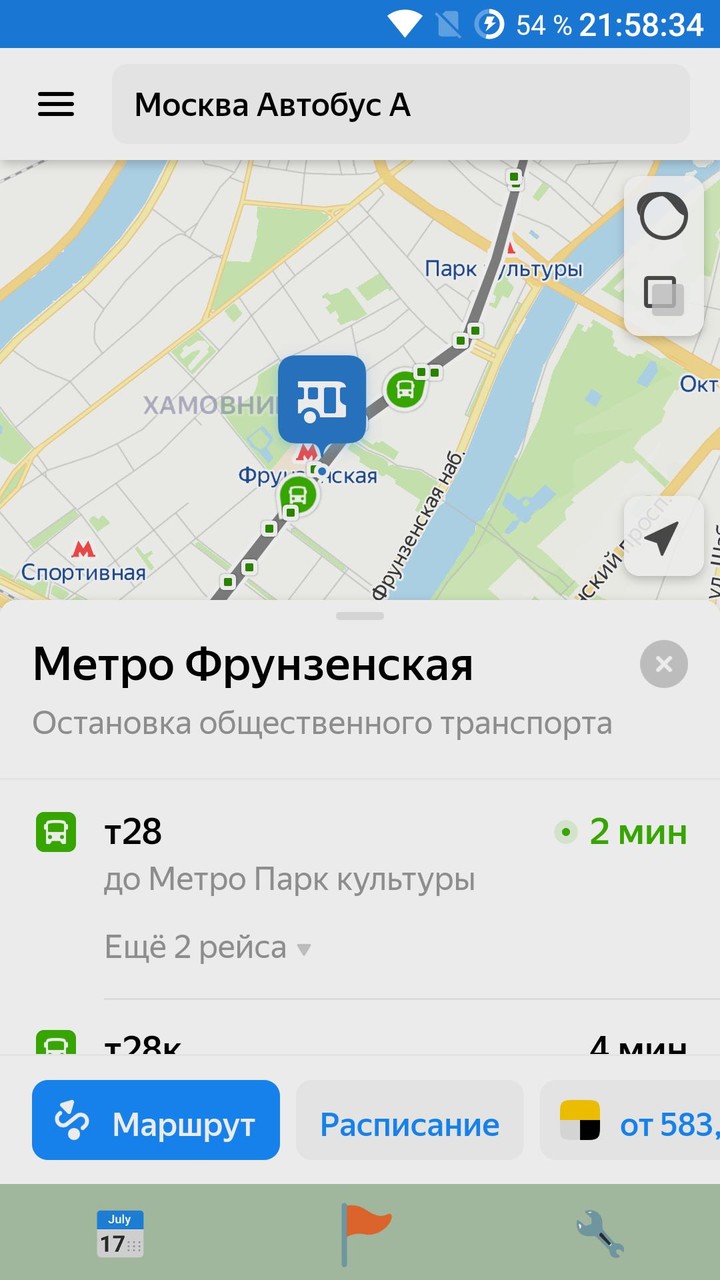Dismiss Метро Фрунзенская card via X
Image resolution: width=720 pixels, height=1280 pixels.
(x=663, y=664)
